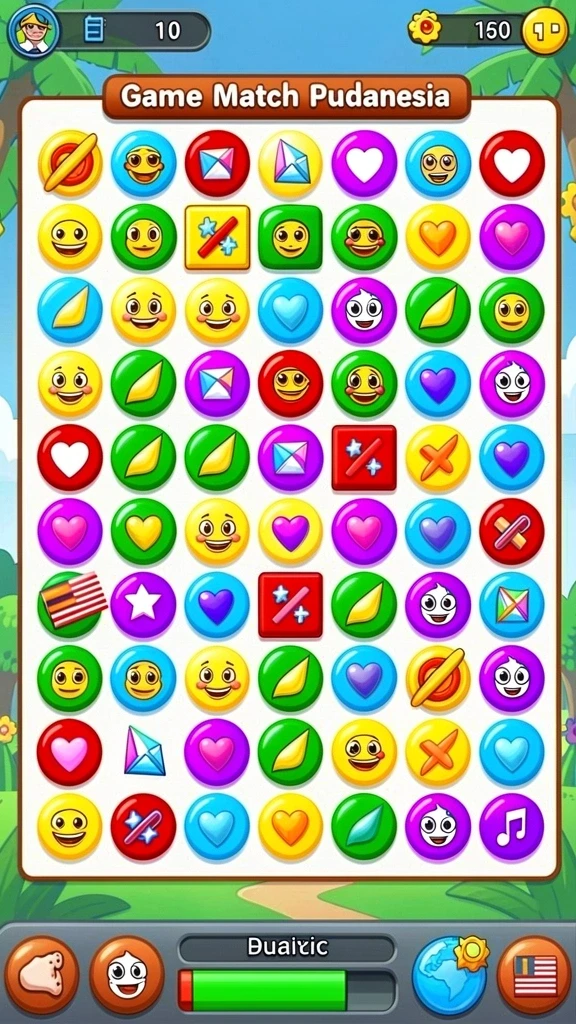This screenshot has width=576, height=1024.
Task: Open the player avatar profile
Action: pyautogui.click(x=33, y=30)
